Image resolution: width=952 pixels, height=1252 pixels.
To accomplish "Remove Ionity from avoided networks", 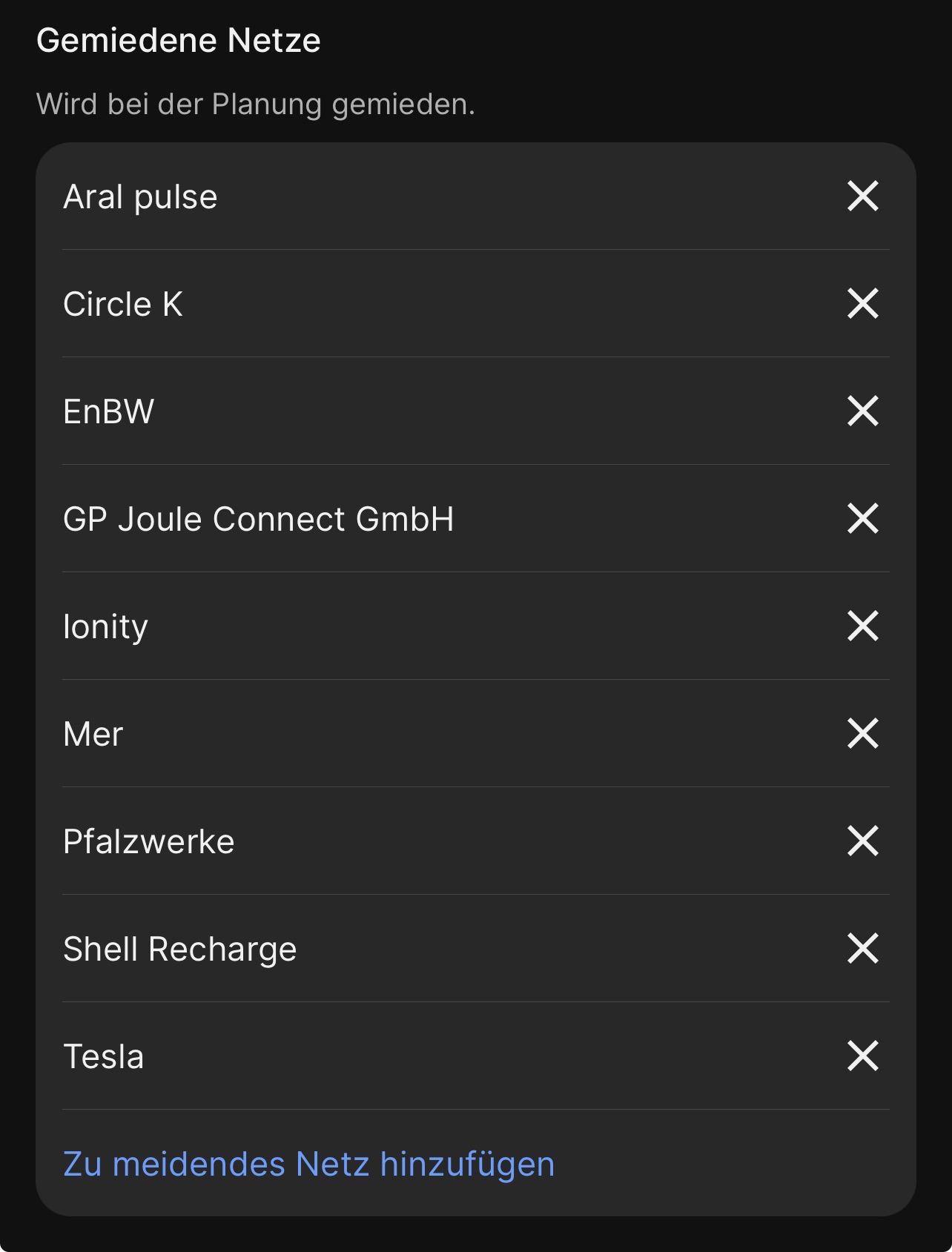I will coord(862,626).
